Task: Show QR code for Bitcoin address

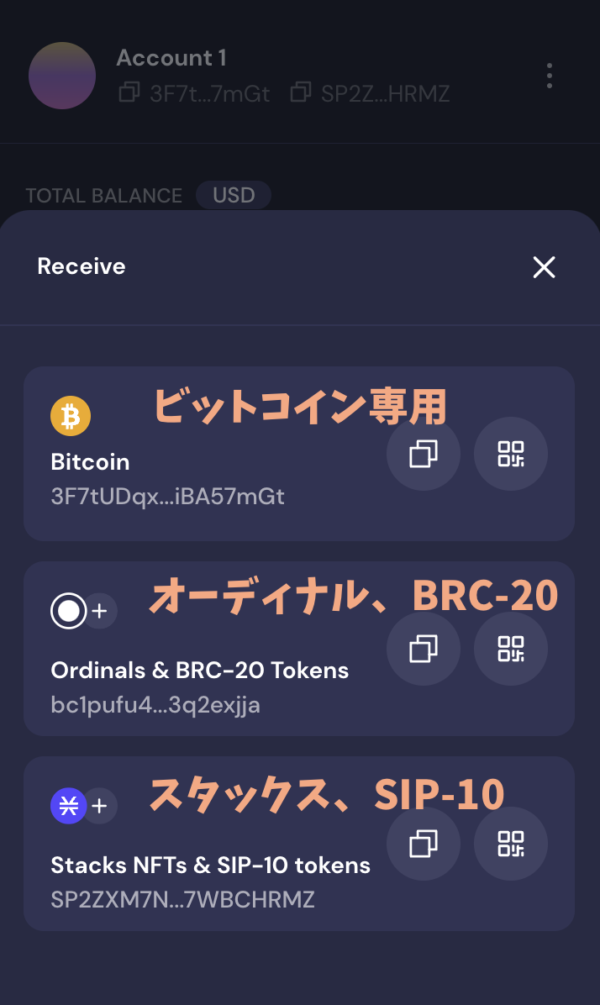Action: pyautogui.click(x=510, y=454)
